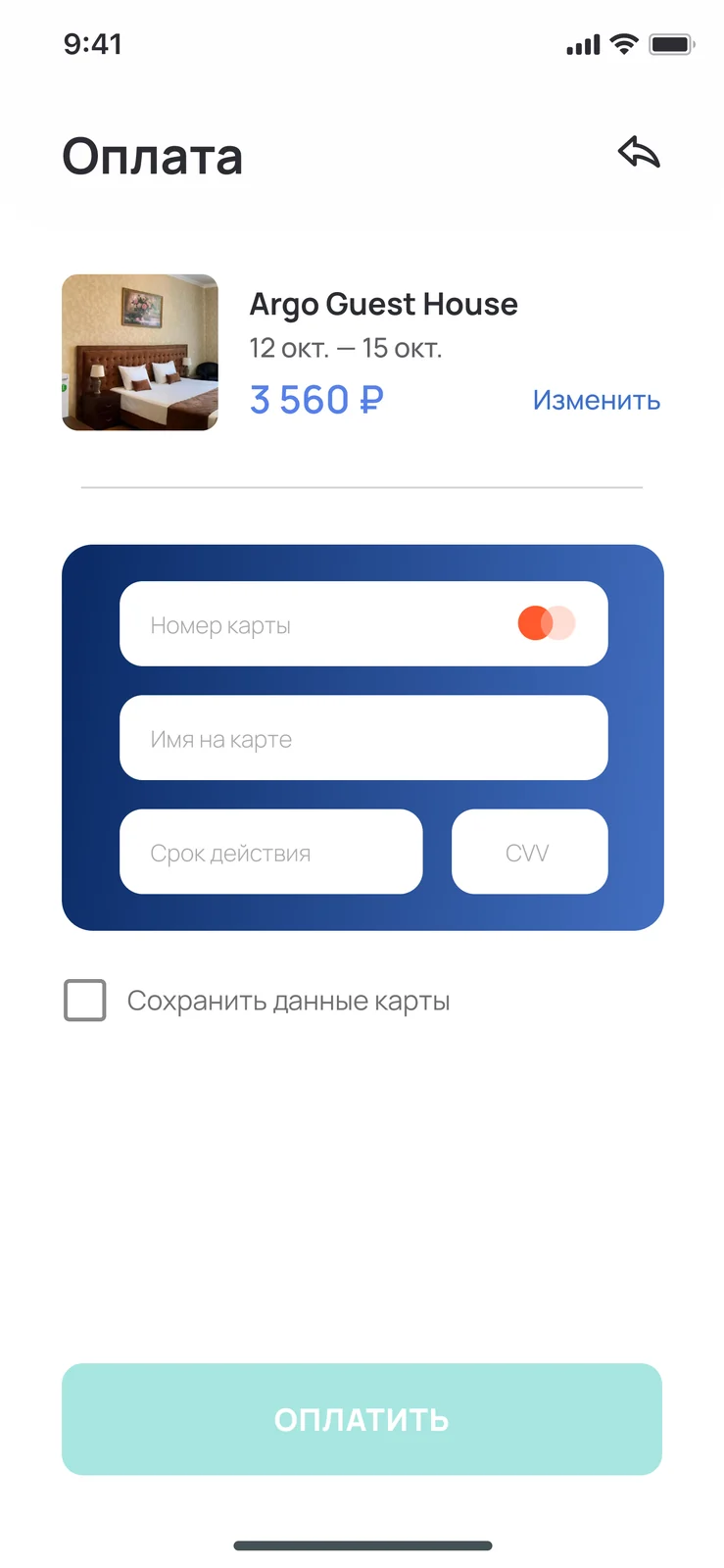Tap the CVV input field

coord(529,851)
